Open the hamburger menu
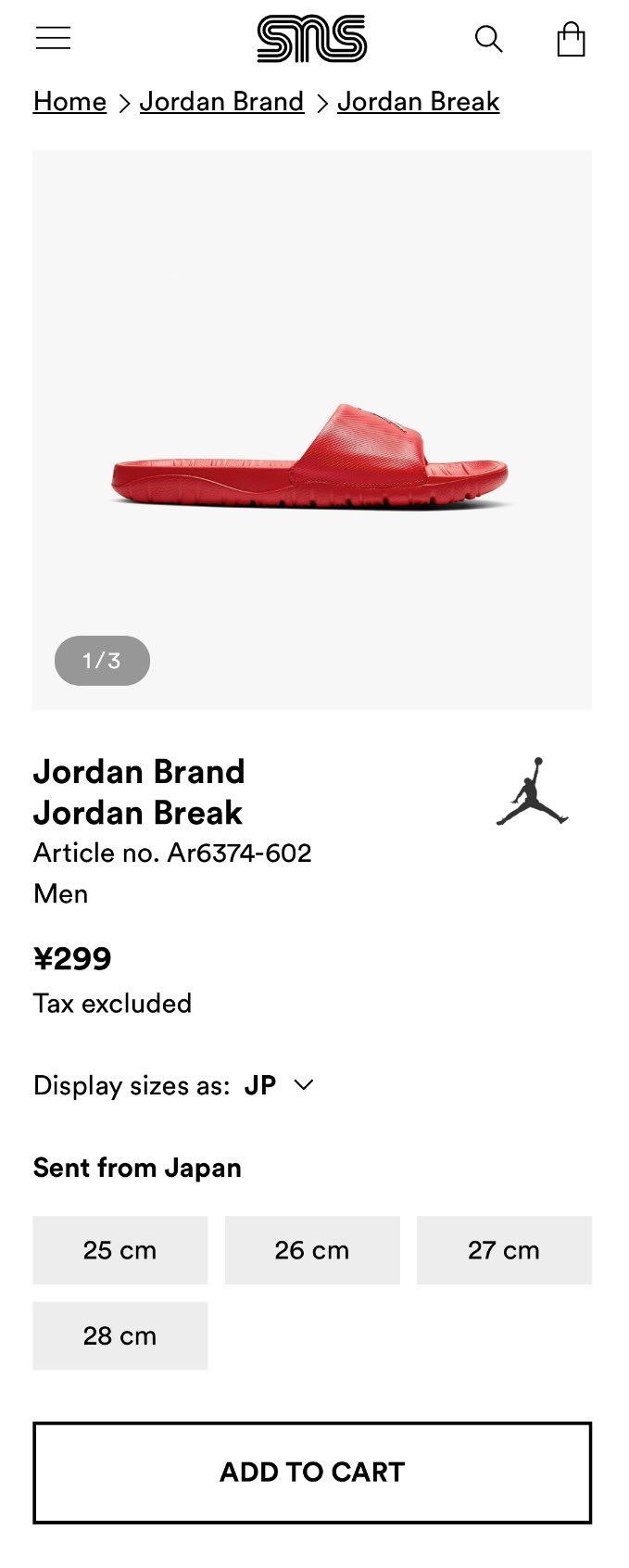The width and height of the screenshot is (629, 1568). coord(53,38)
